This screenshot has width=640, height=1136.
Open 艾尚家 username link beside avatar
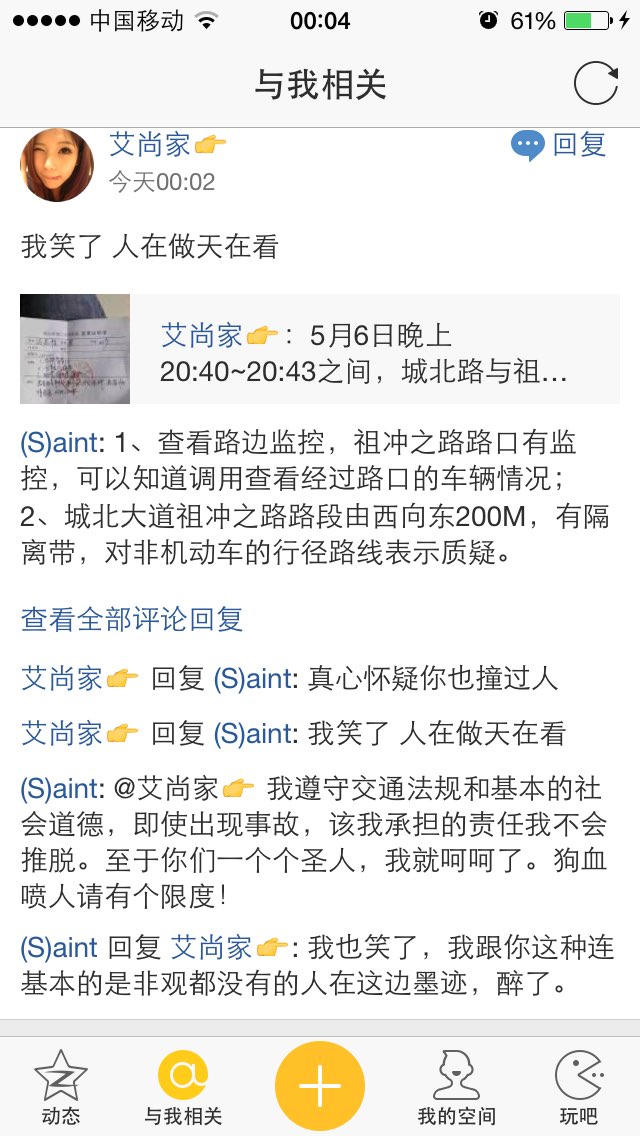150,145
